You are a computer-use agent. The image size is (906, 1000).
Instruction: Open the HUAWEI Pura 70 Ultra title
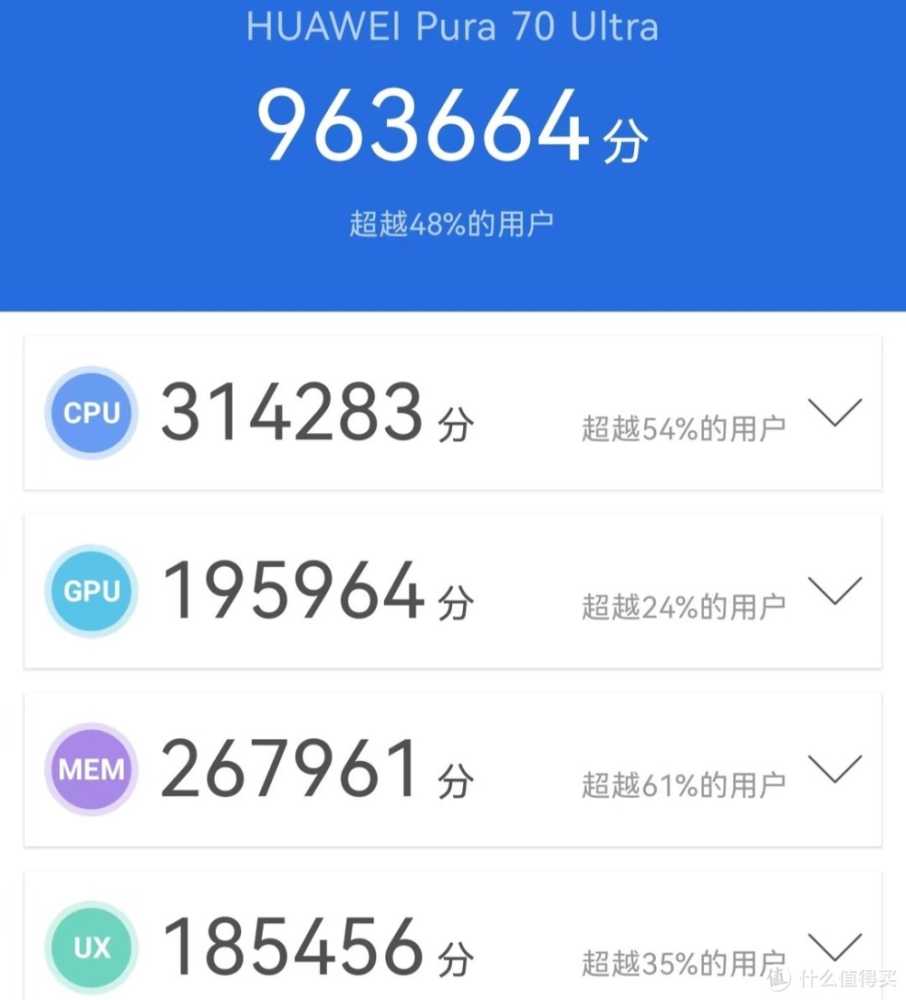[453, 27]
